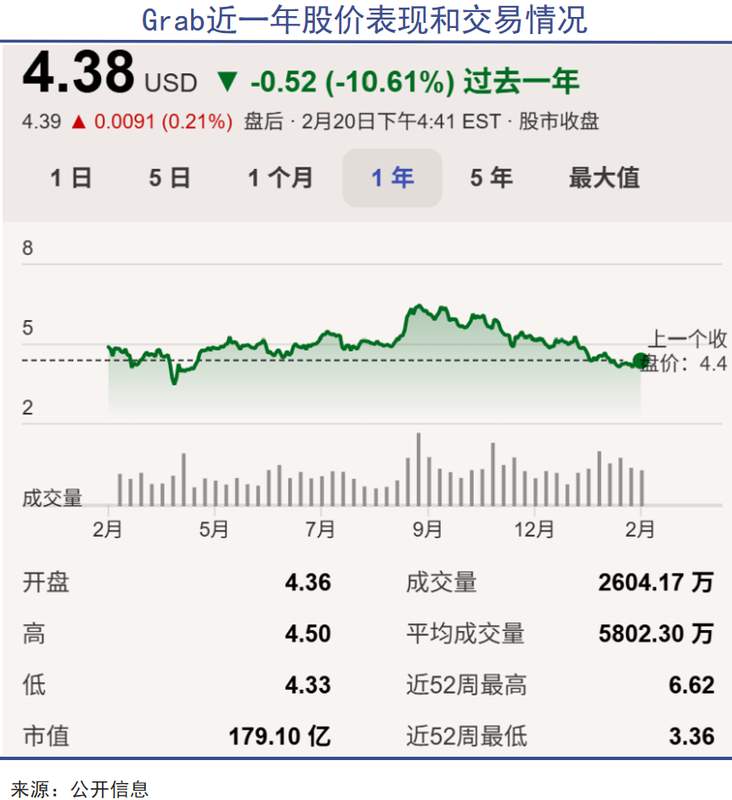Select the 1日 time range tab
732x800 pixels.
pos(71,177)
